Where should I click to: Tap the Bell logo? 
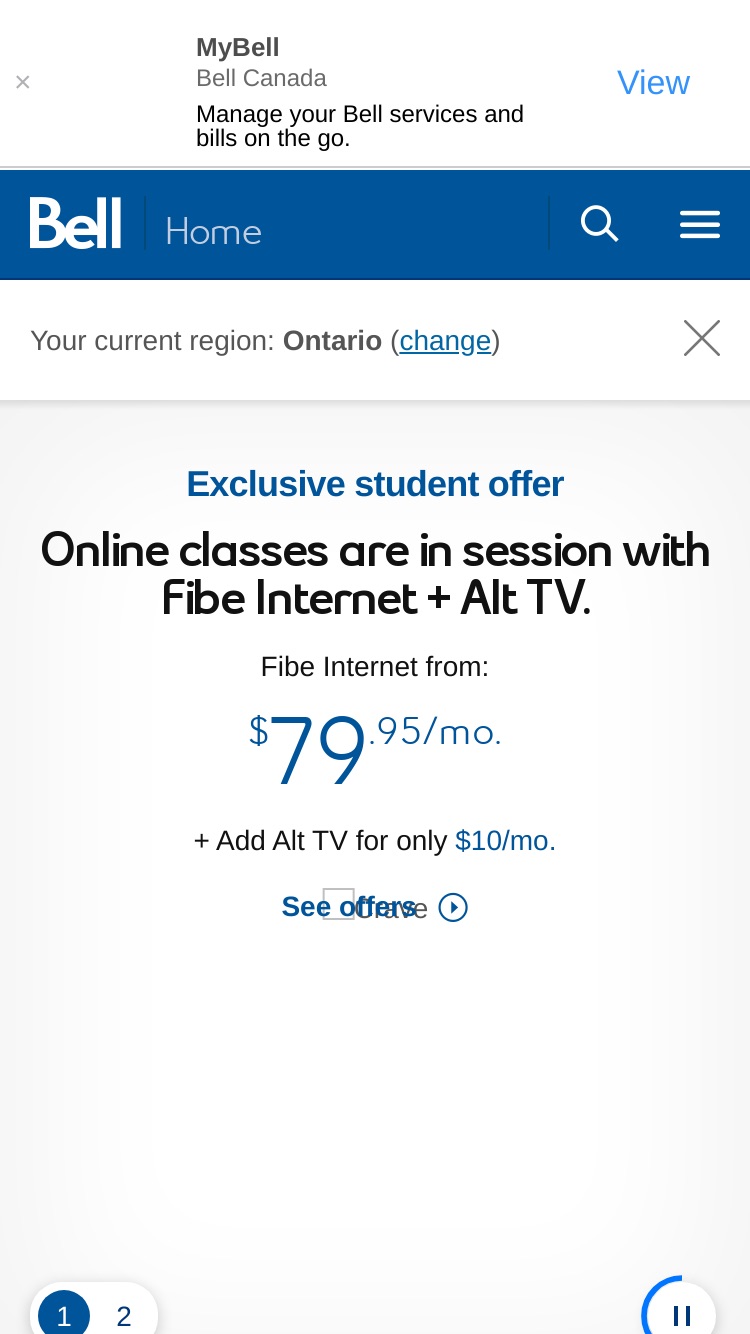point(75,223)
